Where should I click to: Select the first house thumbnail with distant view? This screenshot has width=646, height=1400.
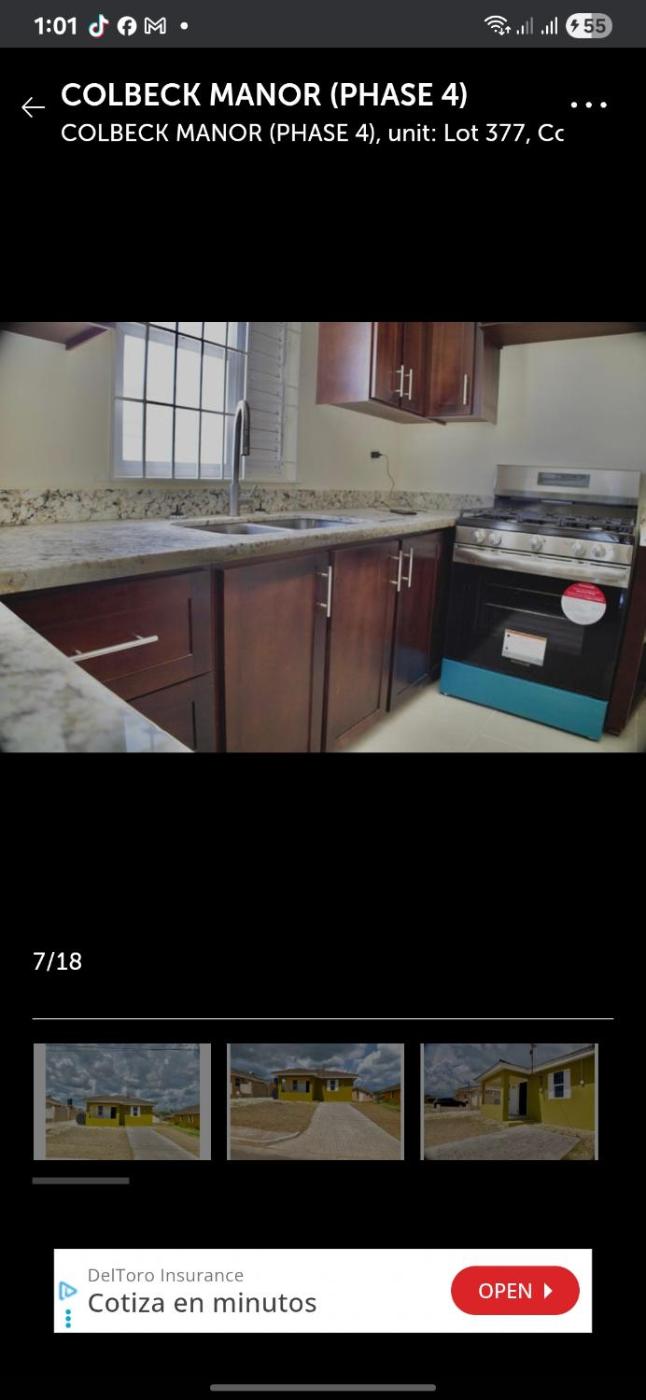(x=122, y=1101)
